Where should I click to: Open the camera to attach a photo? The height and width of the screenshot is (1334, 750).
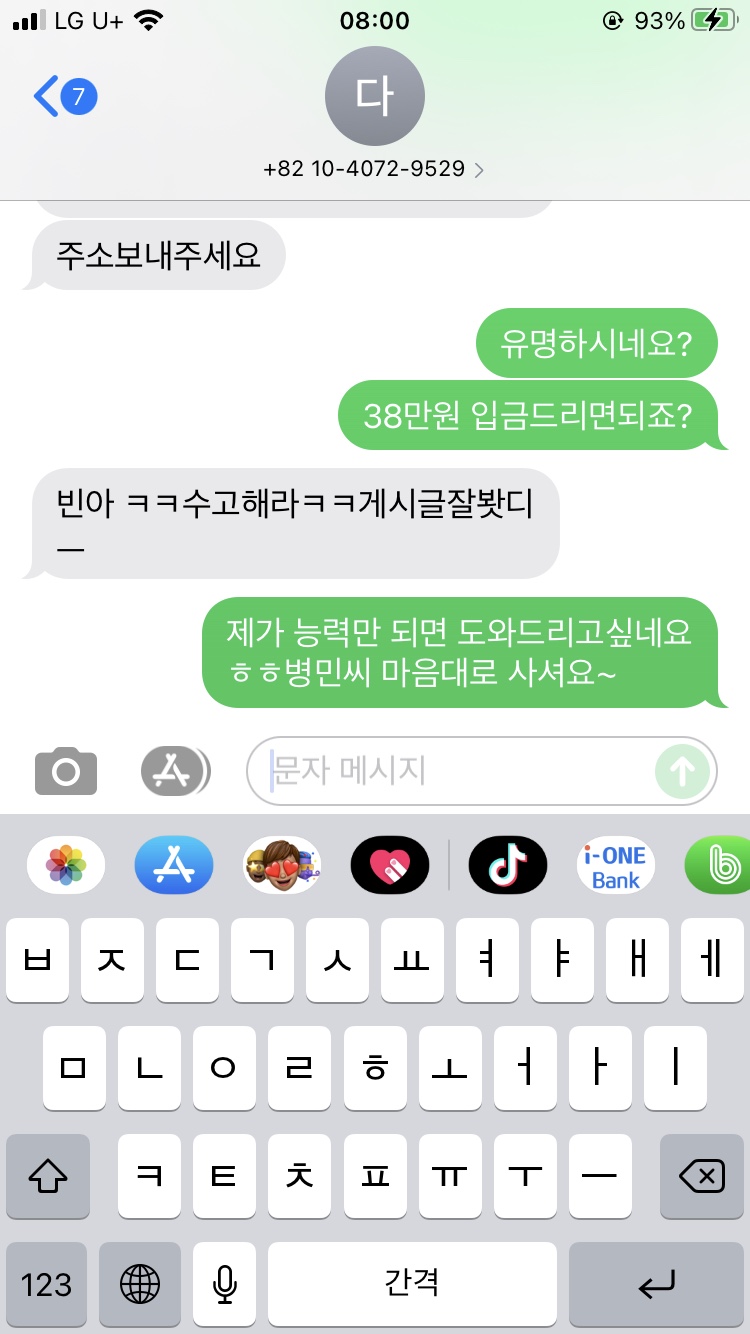pos(66,771)
